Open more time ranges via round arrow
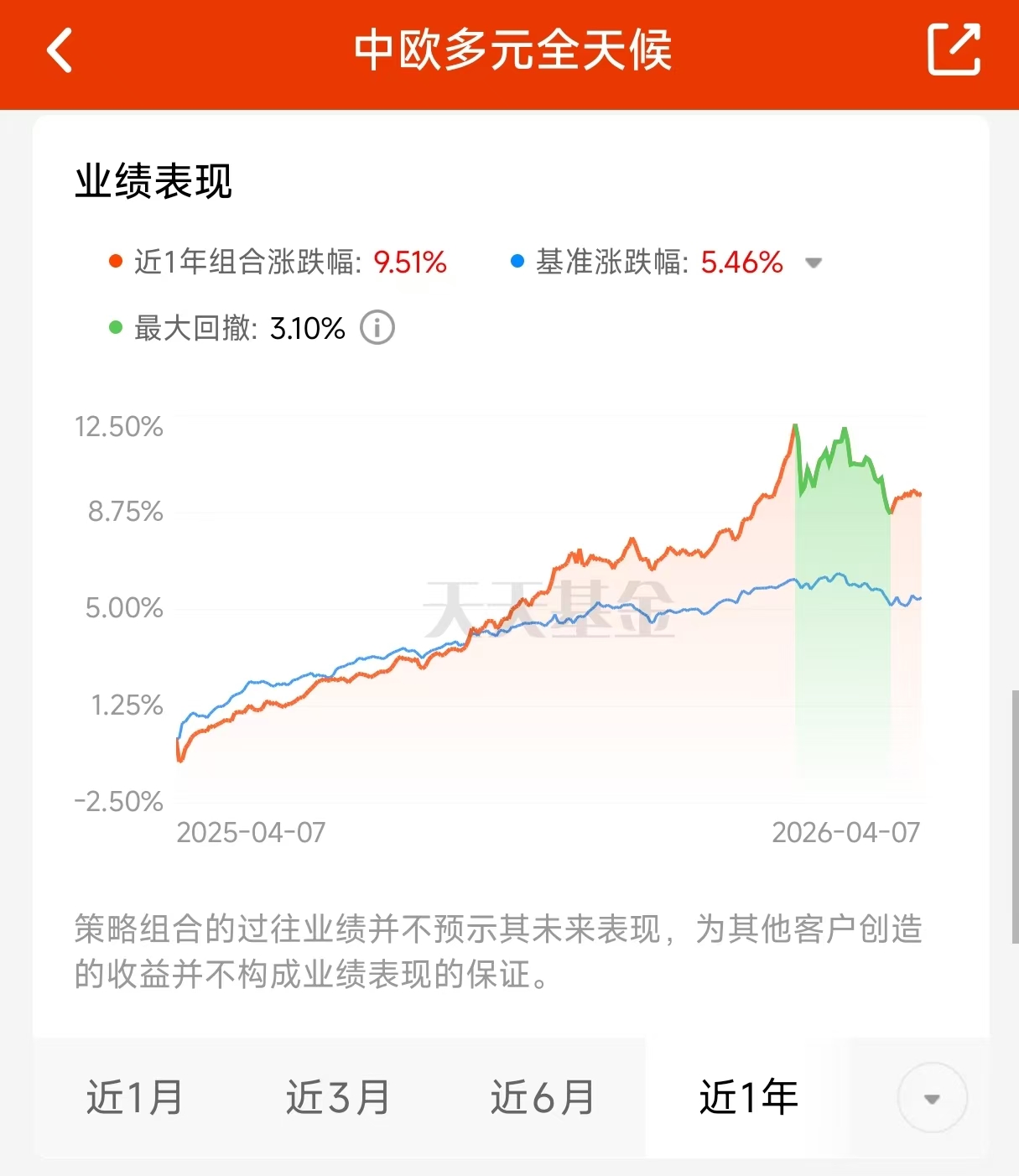Viewport: 1019px width, 1176px height. (x=932, y=1098)
